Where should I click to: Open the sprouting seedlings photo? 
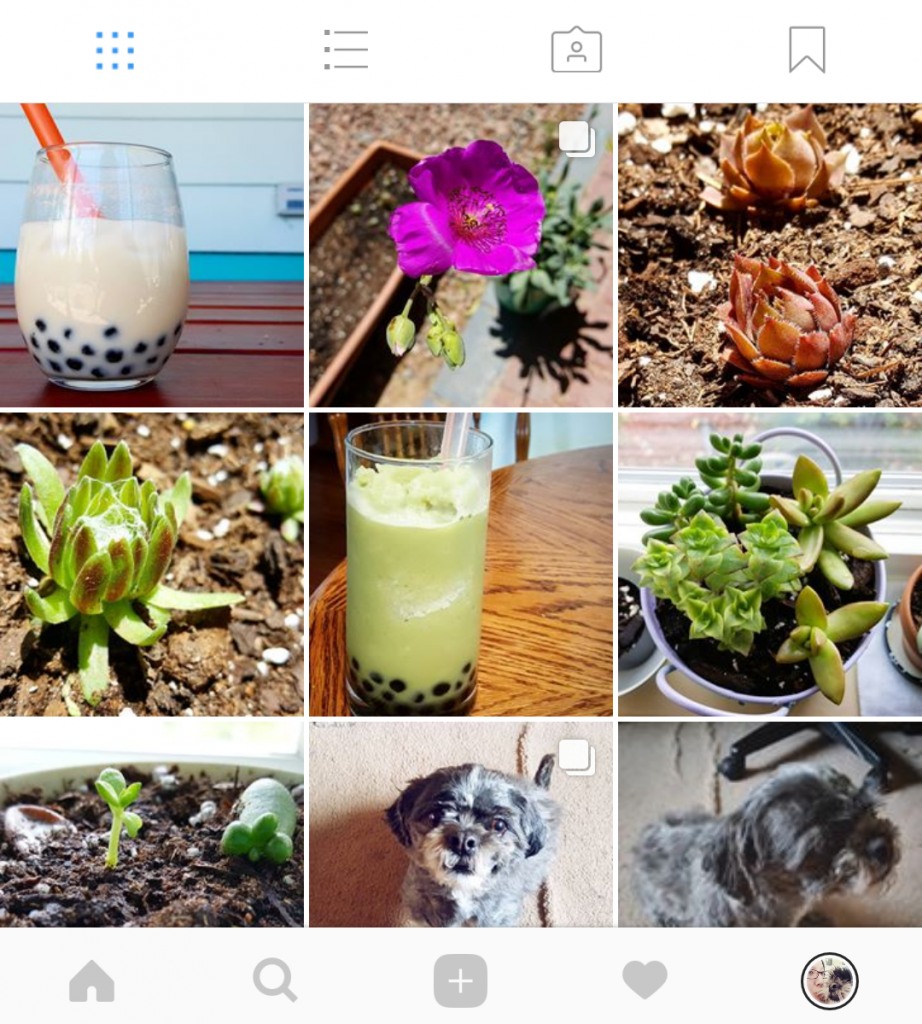(152, 825)
